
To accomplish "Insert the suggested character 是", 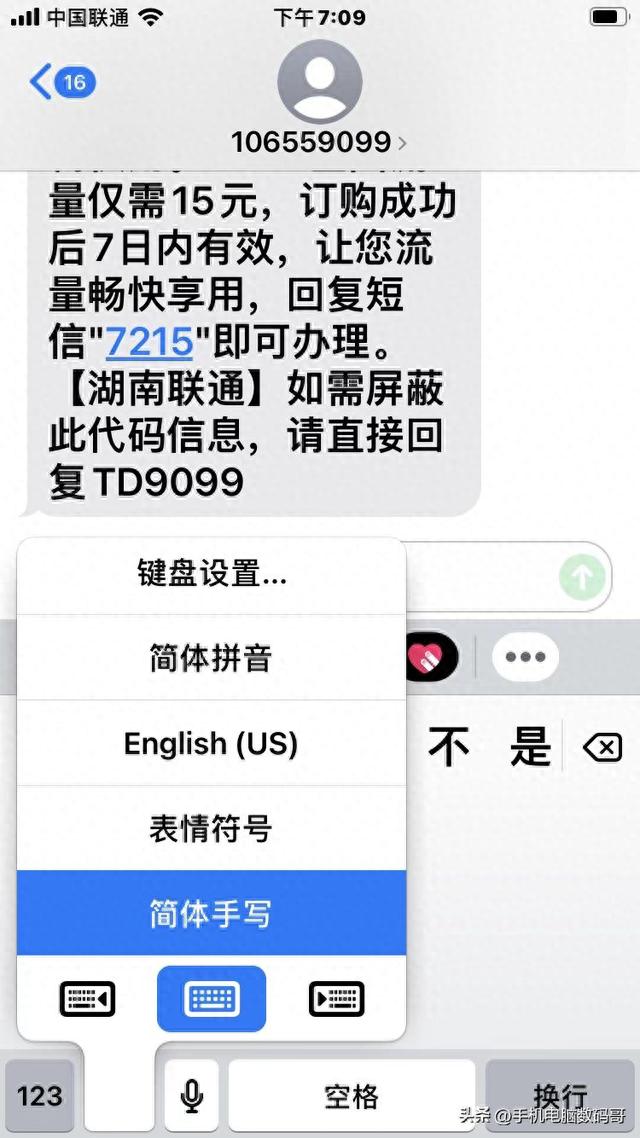I will (x=530, y=746).
